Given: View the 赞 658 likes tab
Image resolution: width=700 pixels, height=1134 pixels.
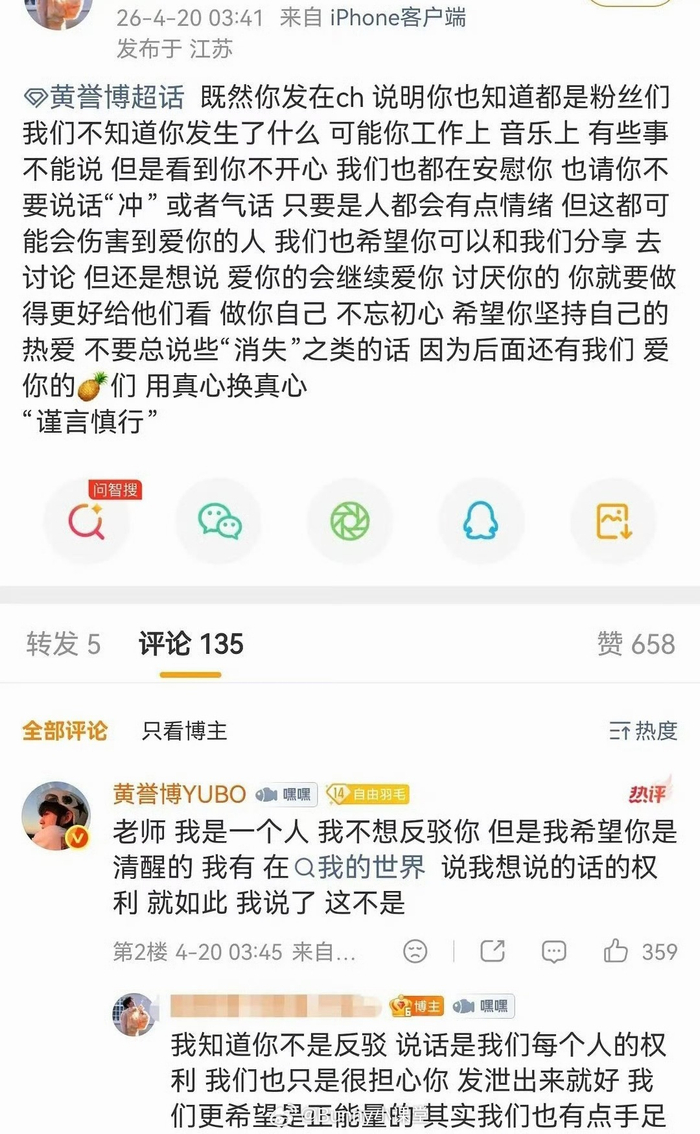Looking at the screenshot, I should [x=636, y=644].
